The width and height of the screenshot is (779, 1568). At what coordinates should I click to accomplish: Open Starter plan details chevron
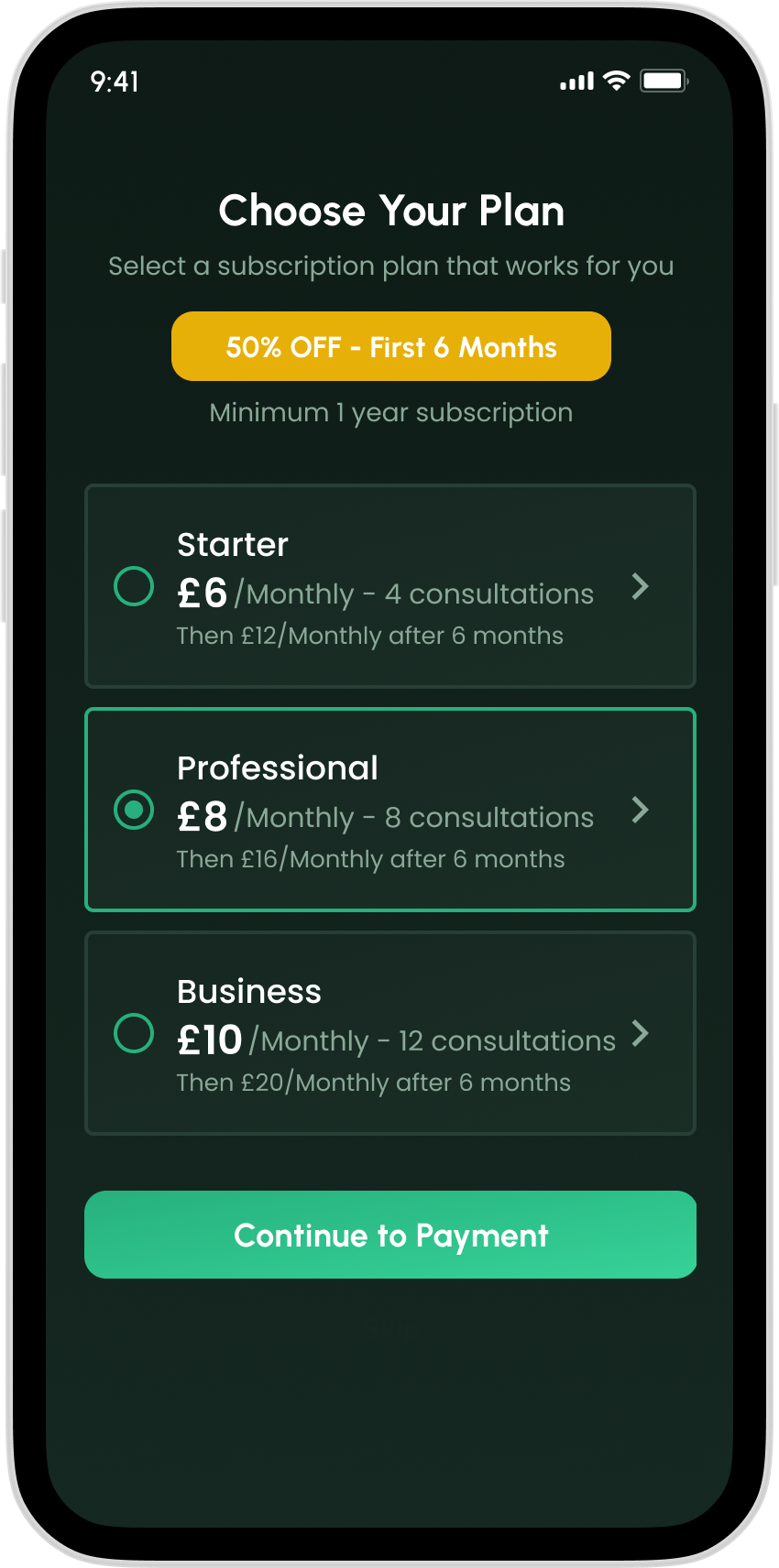[641, 586]
